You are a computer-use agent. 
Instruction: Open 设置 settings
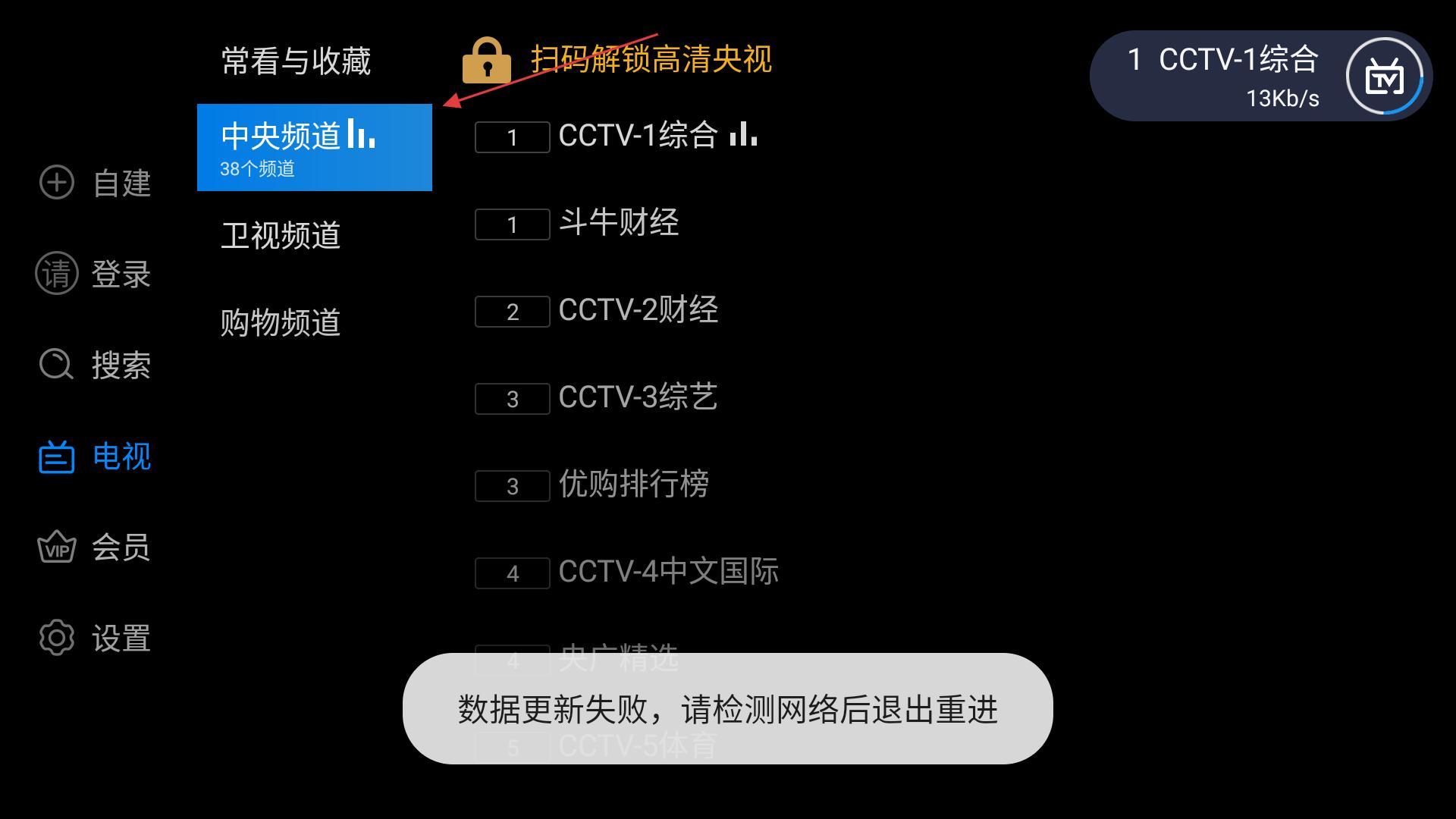(96, 638)
